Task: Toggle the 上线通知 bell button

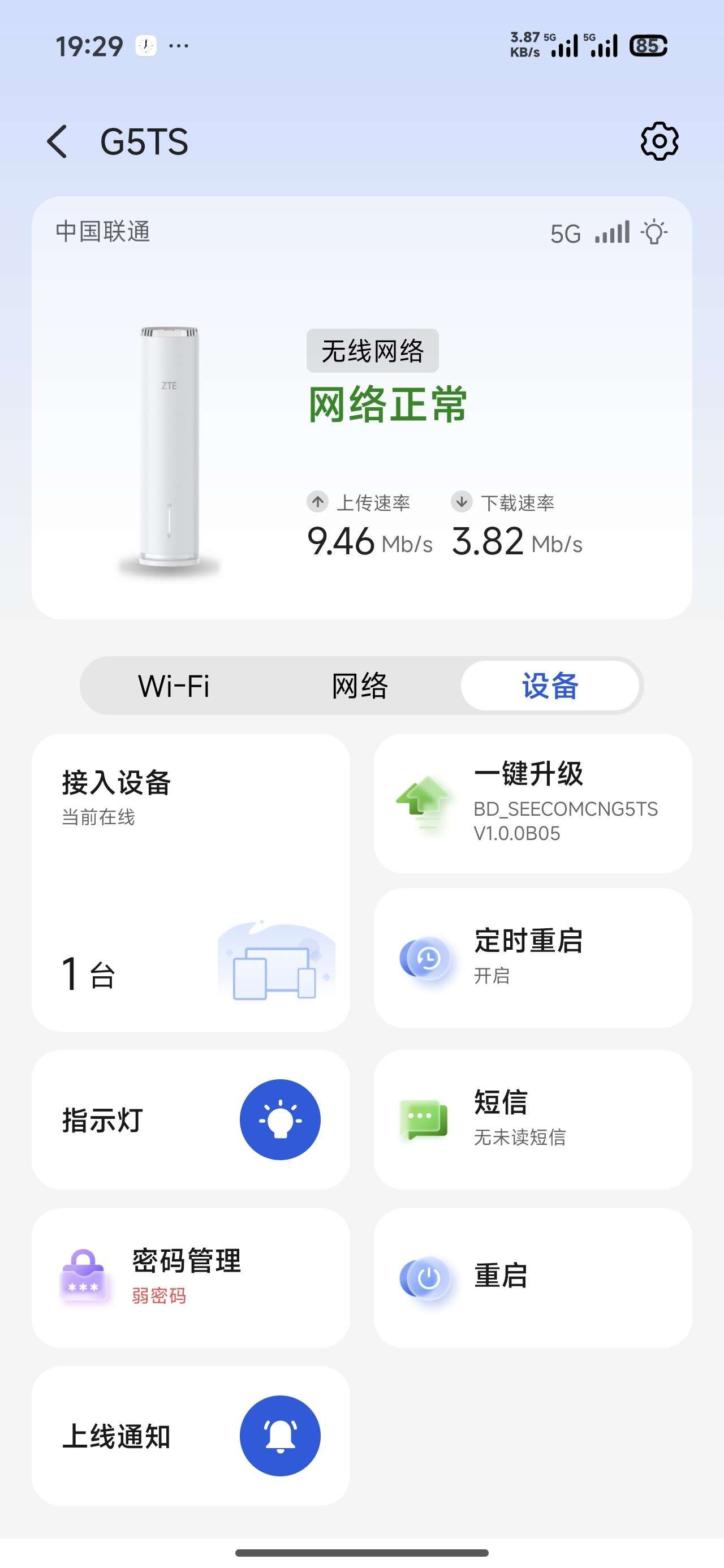Action: click(x=280, y=1436)
